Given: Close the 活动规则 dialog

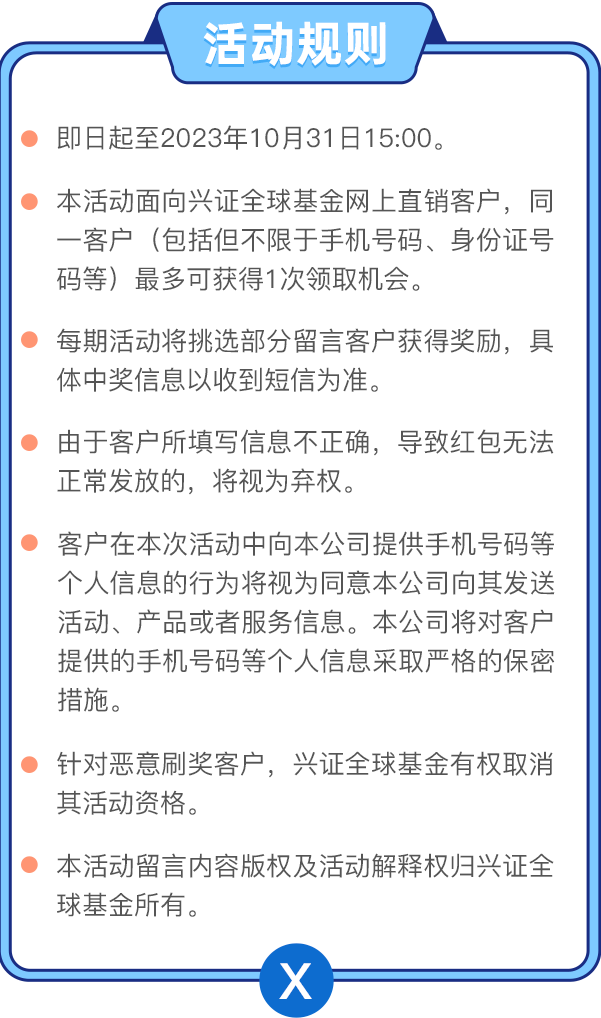Looking at the screenshot, I should pyautogui.click(x=296, y=980).
